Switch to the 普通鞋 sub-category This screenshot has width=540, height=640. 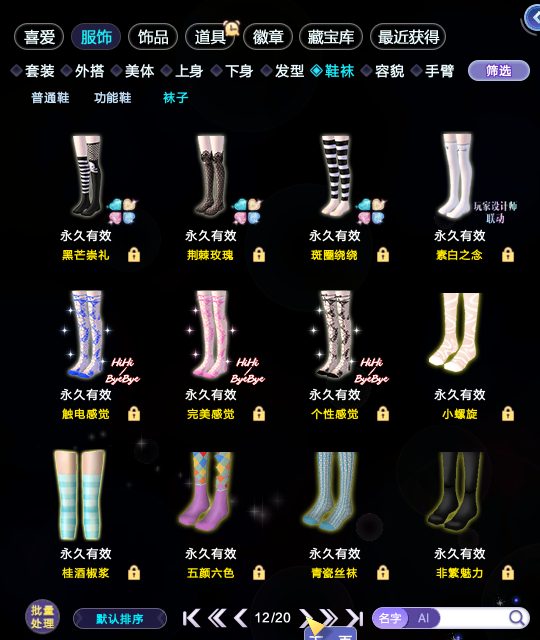50,98
